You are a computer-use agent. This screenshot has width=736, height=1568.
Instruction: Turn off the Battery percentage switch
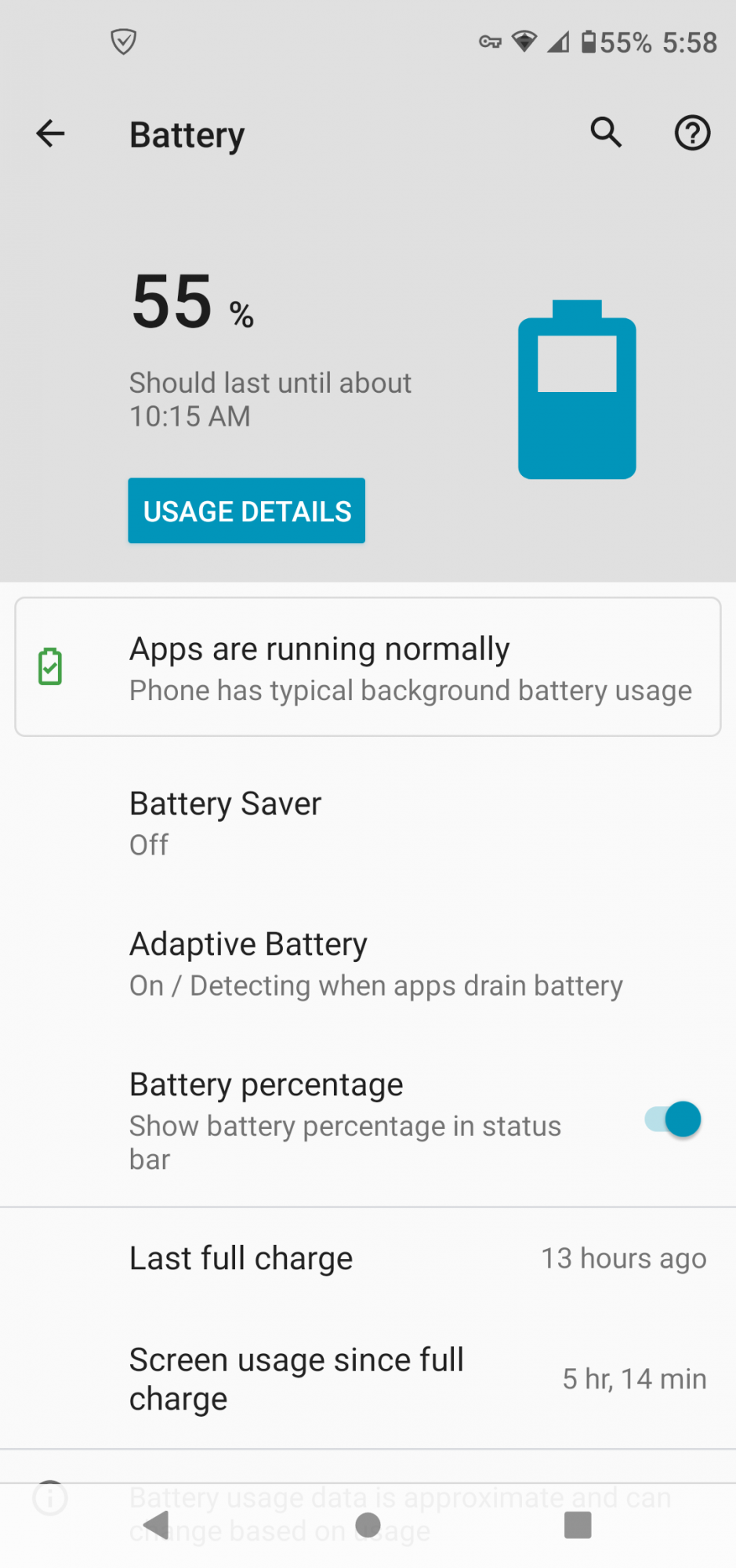pos(673,1120)
